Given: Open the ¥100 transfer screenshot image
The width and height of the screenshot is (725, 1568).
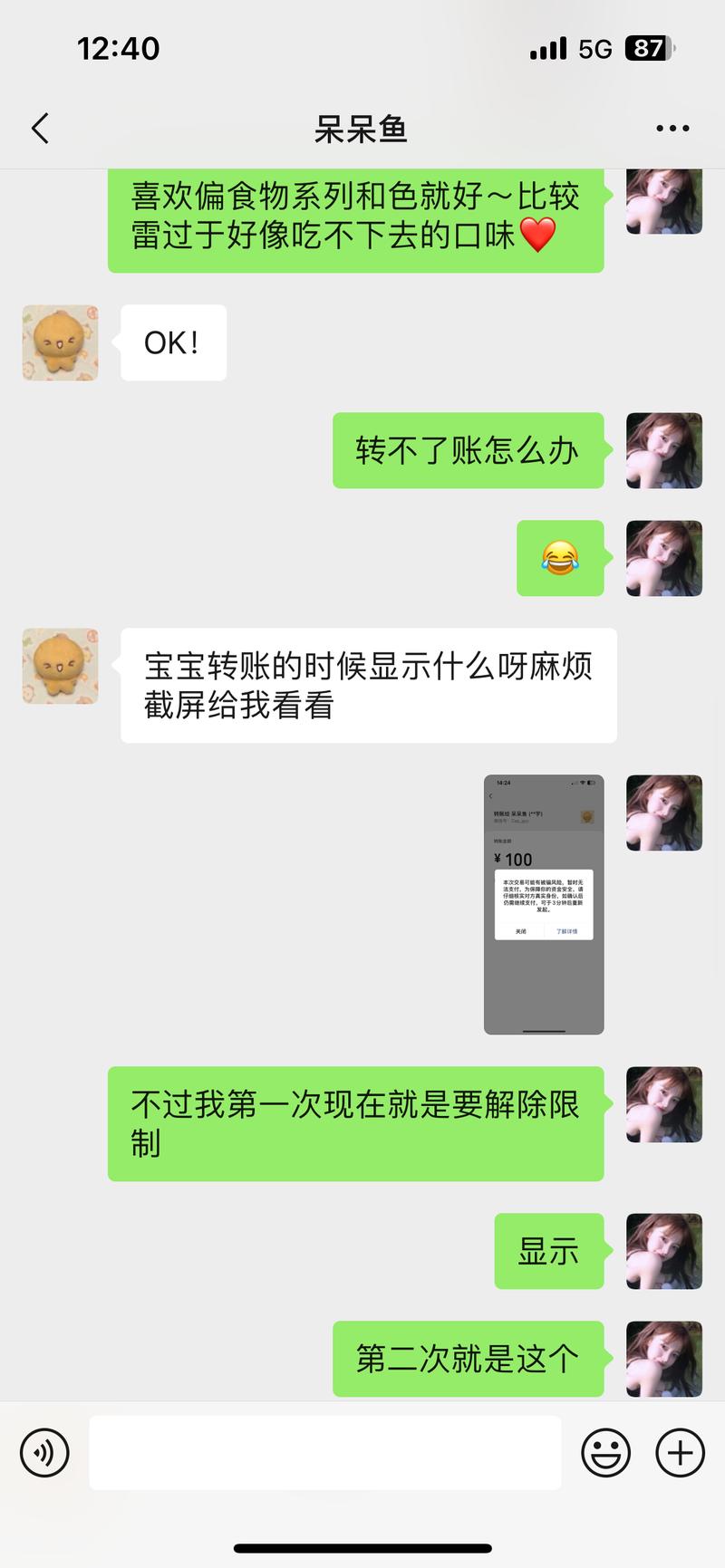Looking at the screenshot, I should 544,904.
